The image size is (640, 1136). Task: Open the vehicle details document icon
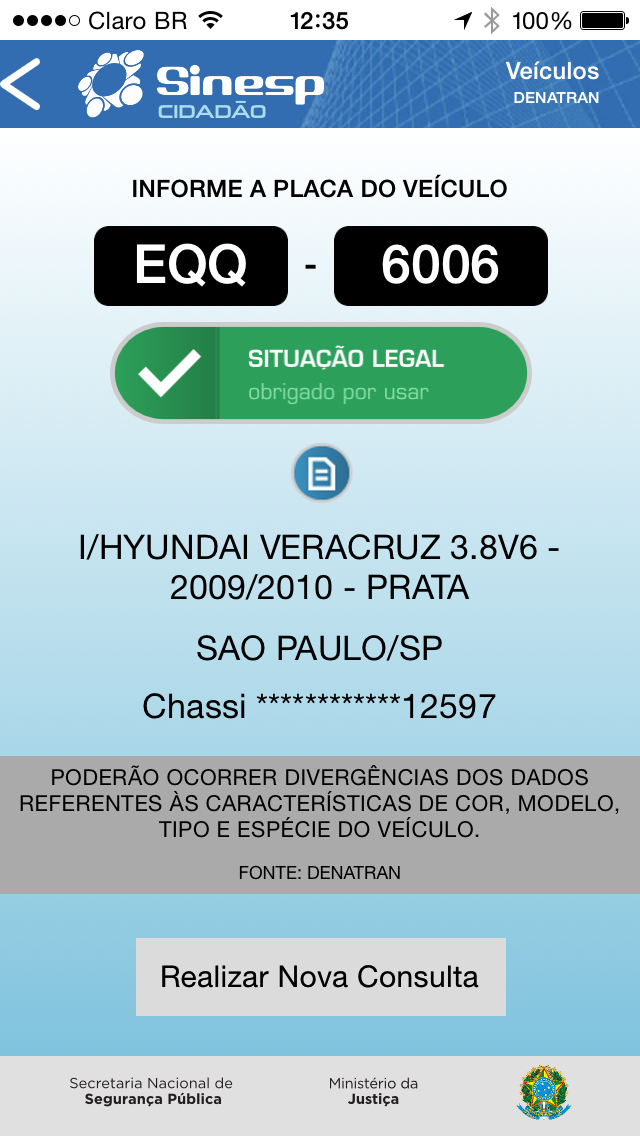click(321, 473)
